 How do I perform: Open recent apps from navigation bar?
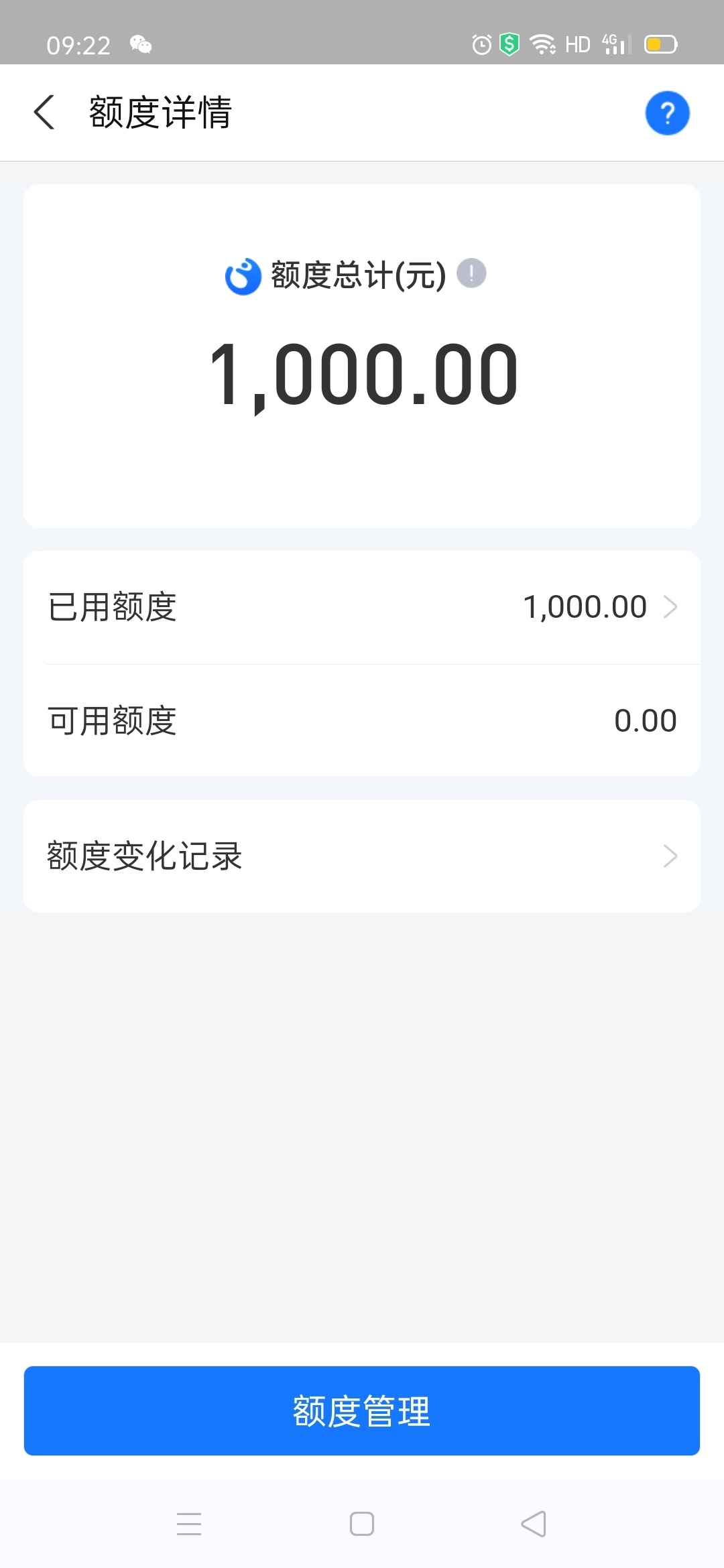pos(189,1523)
